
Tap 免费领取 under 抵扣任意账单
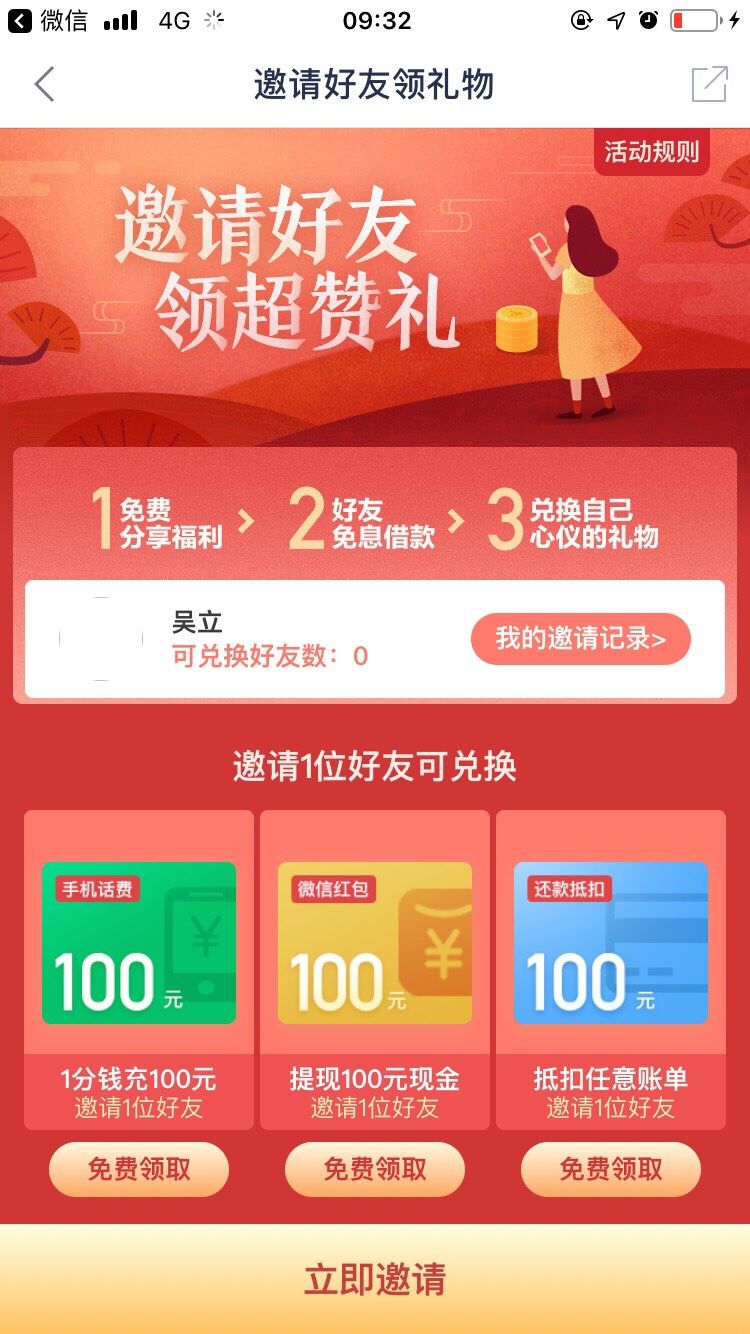coord(611,1169)
